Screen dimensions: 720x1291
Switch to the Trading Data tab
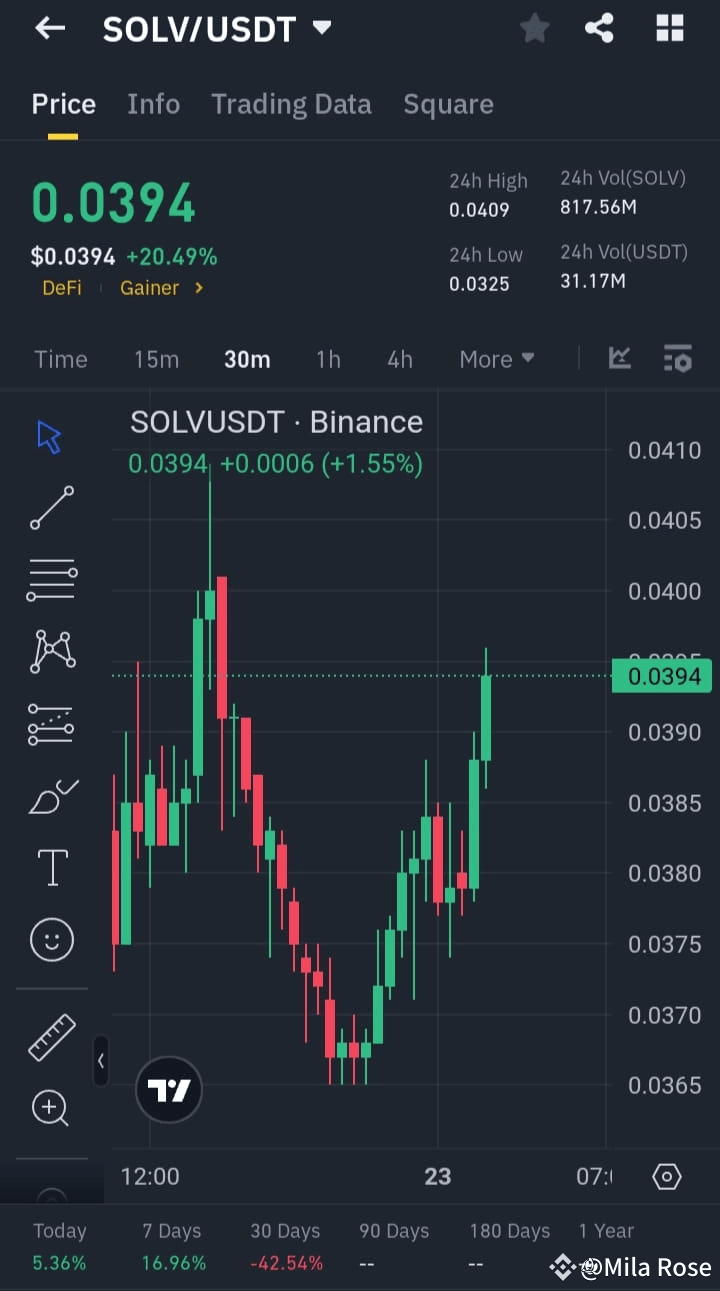tap(291, 103)
